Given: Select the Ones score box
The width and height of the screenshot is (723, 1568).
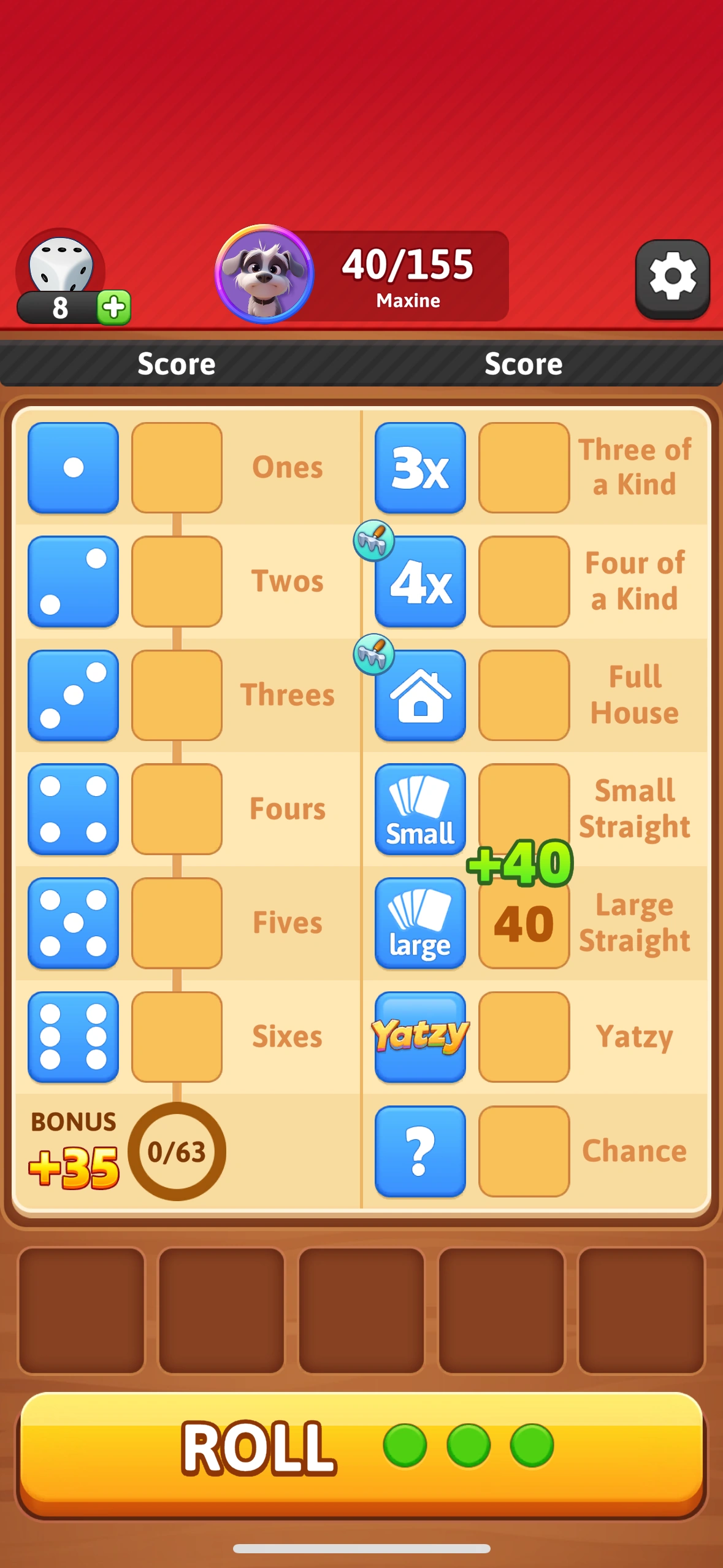Looking at the screenshot, I should [177, 467].
